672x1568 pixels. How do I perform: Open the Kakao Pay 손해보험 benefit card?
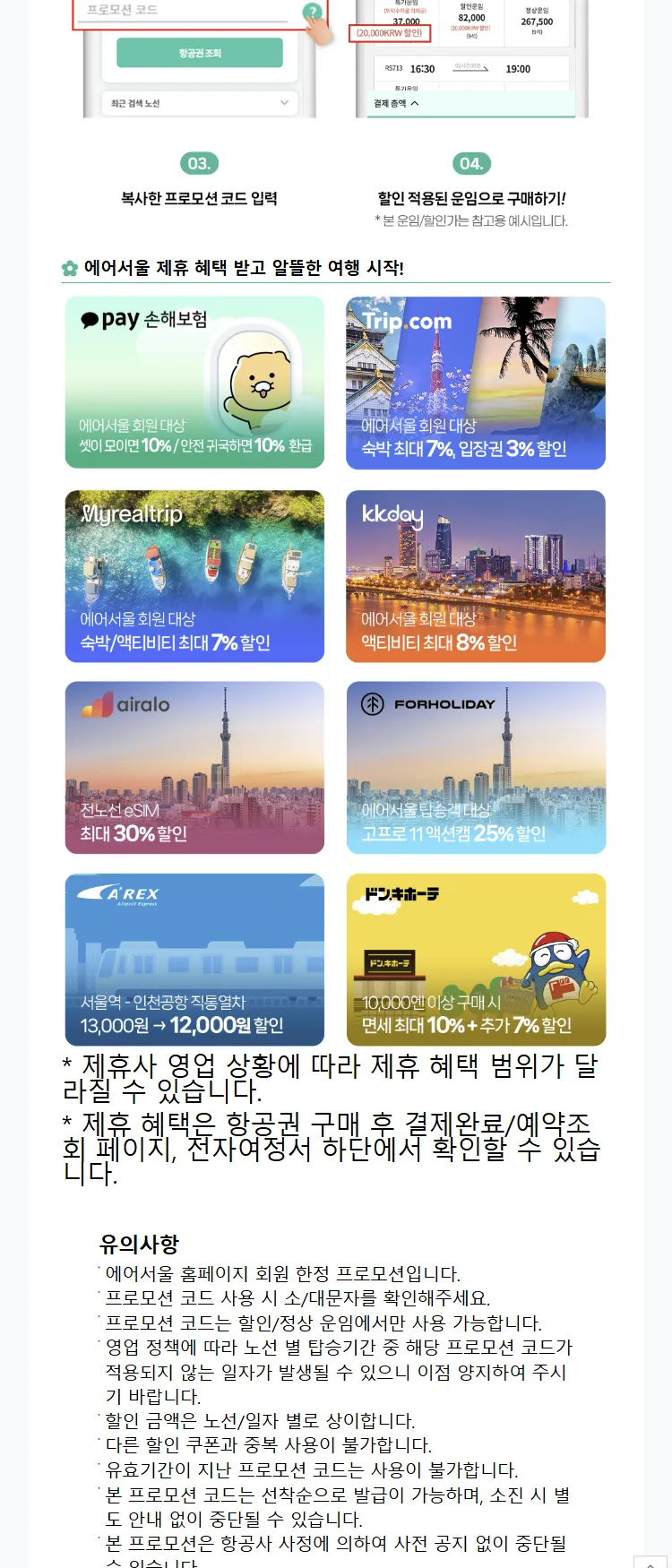tap(194, 383)
